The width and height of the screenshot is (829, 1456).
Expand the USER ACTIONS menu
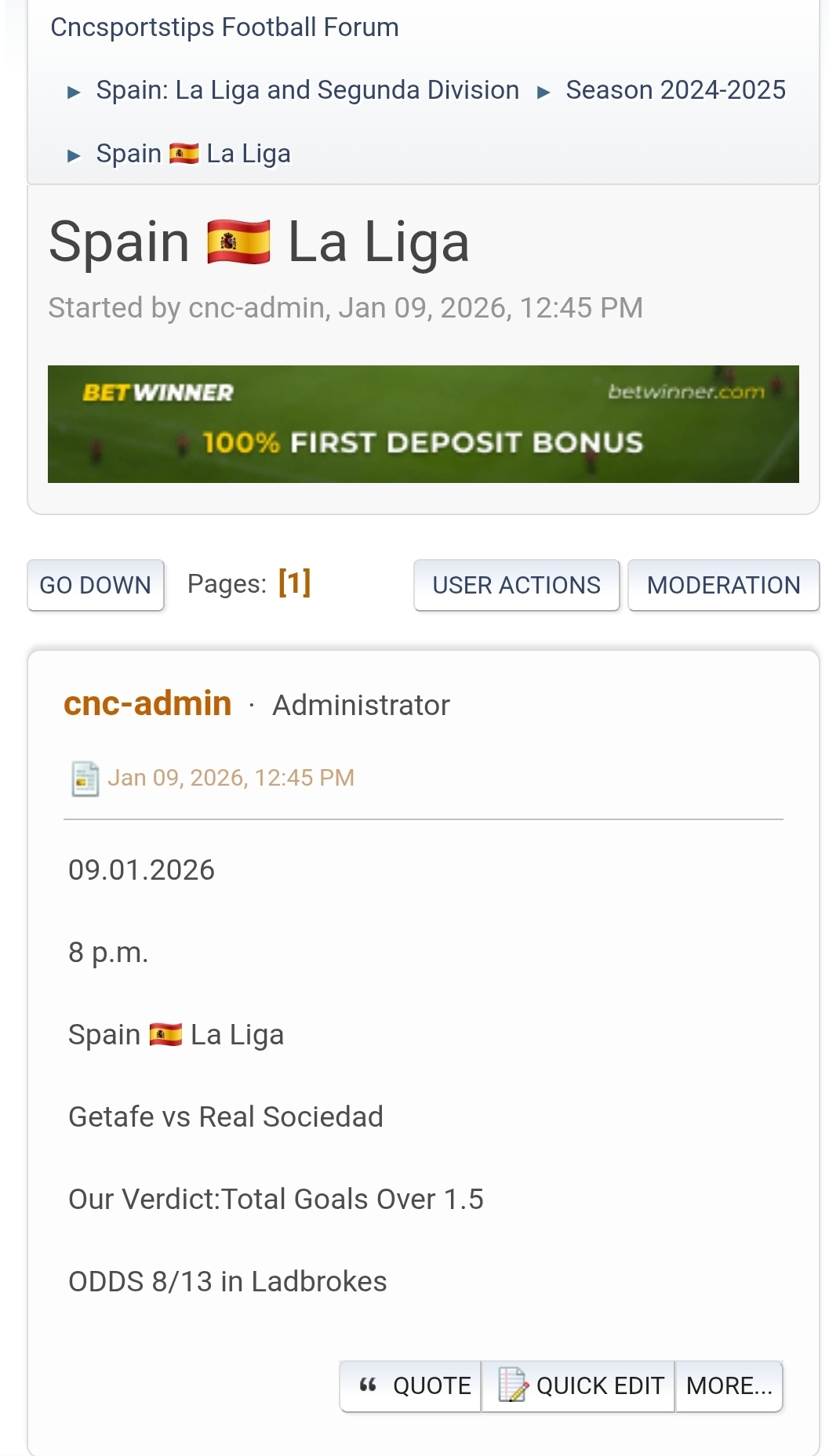pos(516,585)
